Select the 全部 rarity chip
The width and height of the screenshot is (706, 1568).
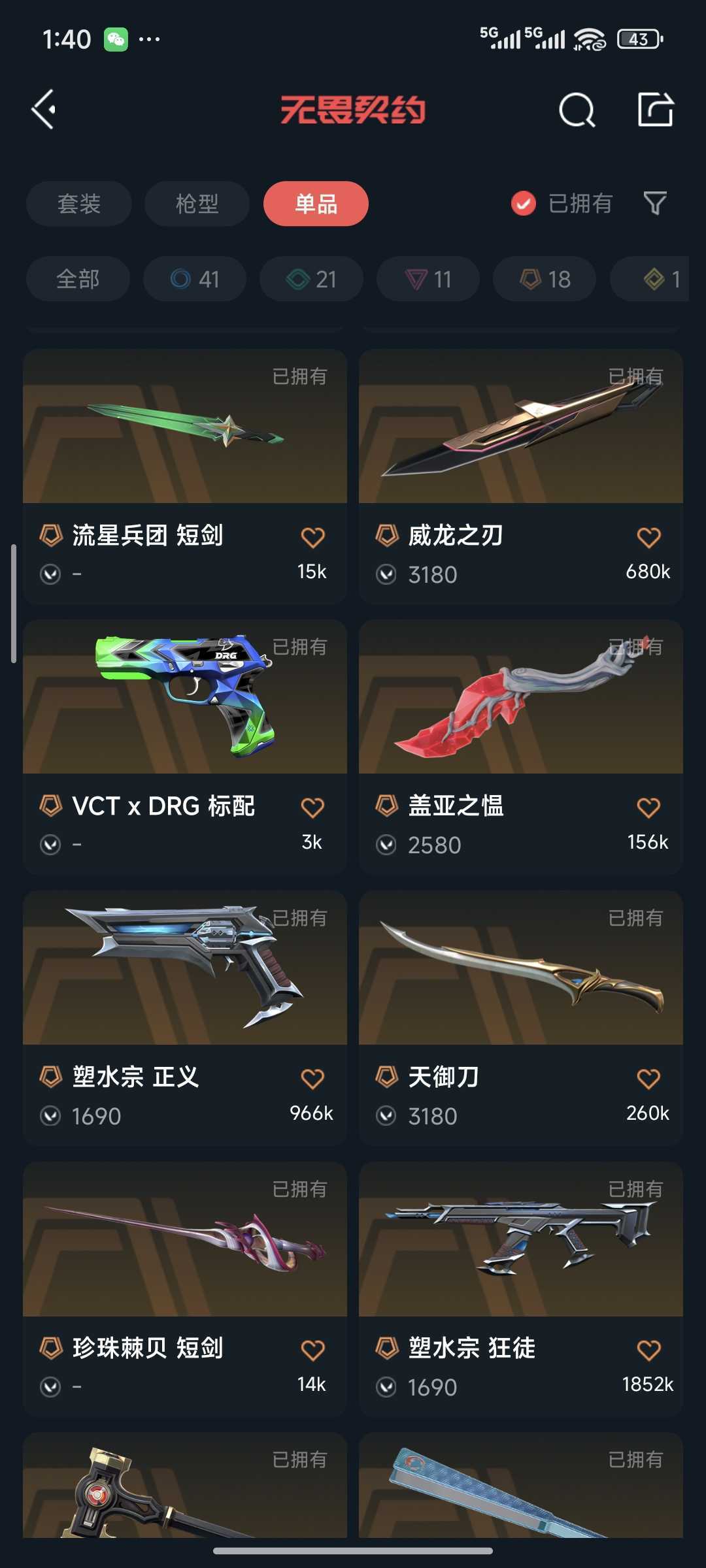click(78, 279)
